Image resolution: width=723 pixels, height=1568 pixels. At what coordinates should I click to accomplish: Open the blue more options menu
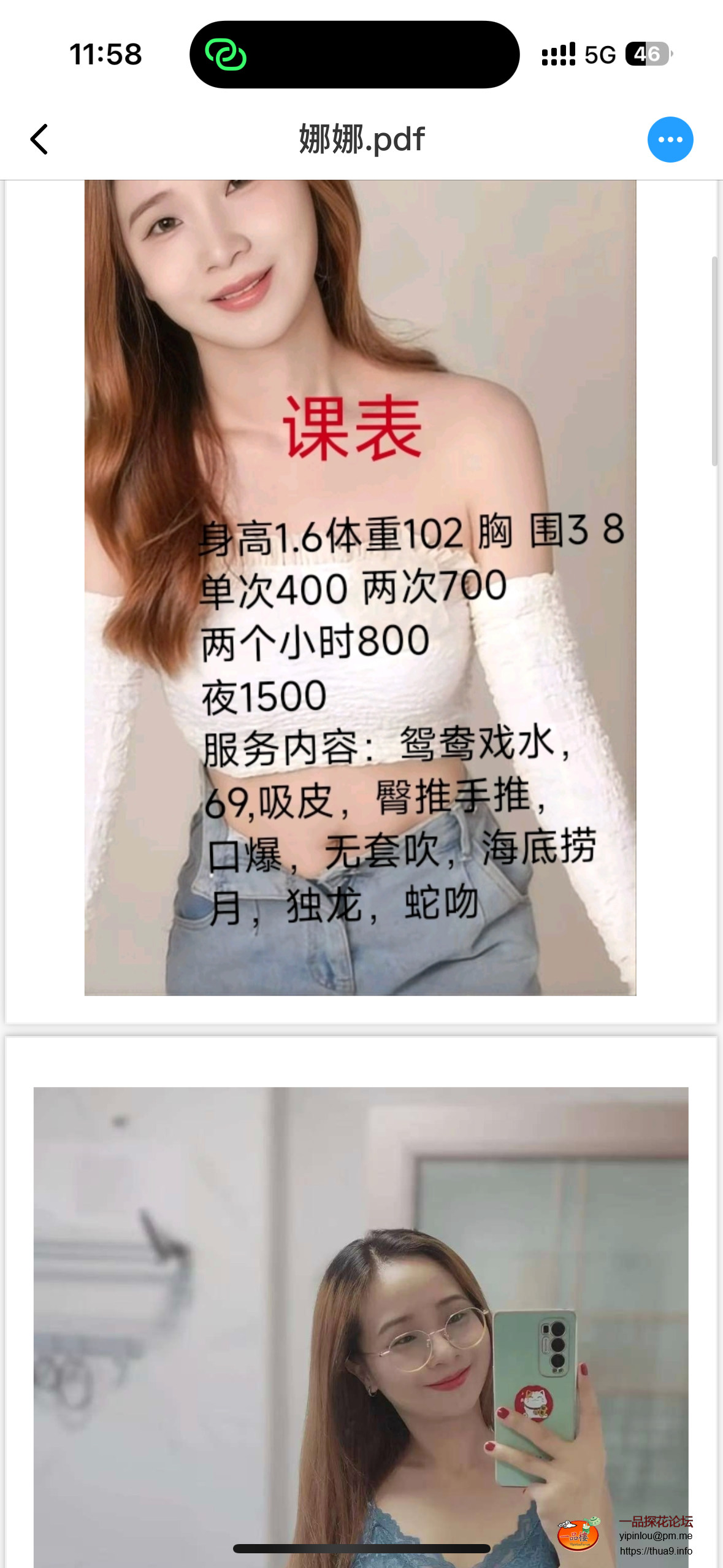(x=670, y=139)
